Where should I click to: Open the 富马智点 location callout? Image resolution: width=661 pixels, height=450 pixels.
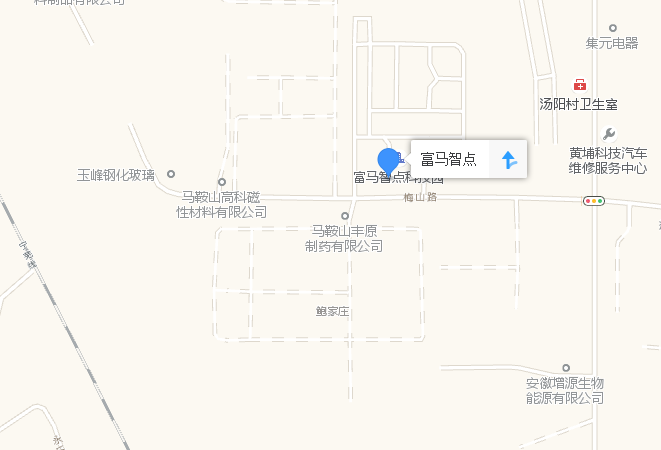(450, 159)
